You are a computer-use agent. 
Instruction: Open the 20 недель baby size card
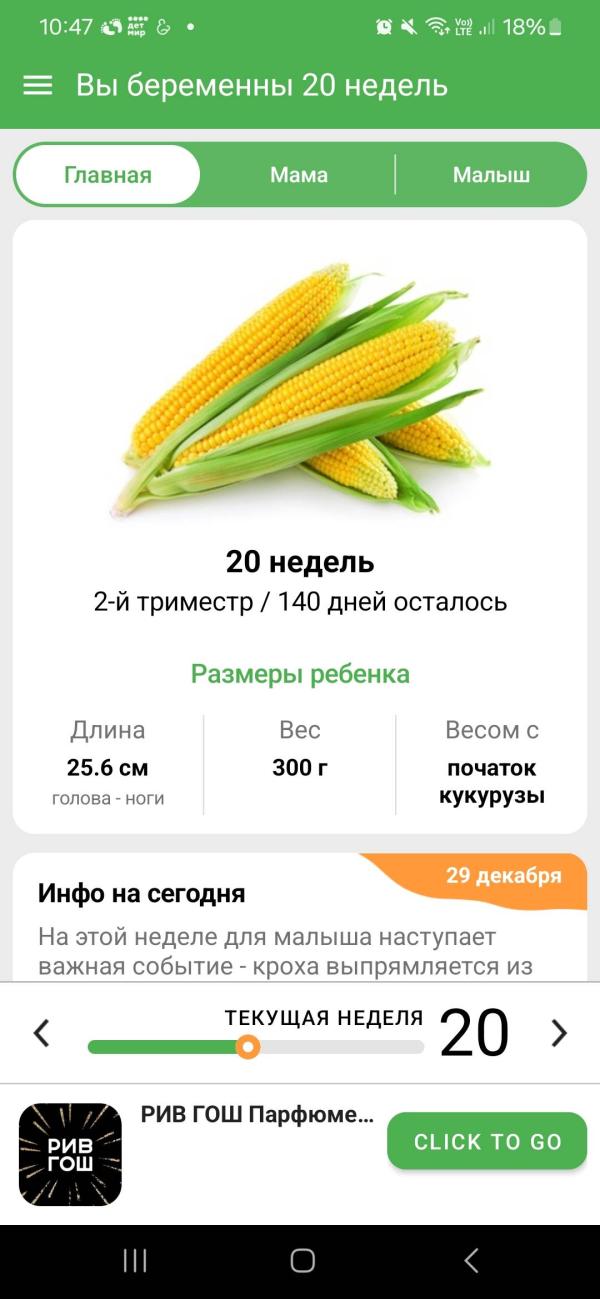pyautogui.click(x=299, y=526)
